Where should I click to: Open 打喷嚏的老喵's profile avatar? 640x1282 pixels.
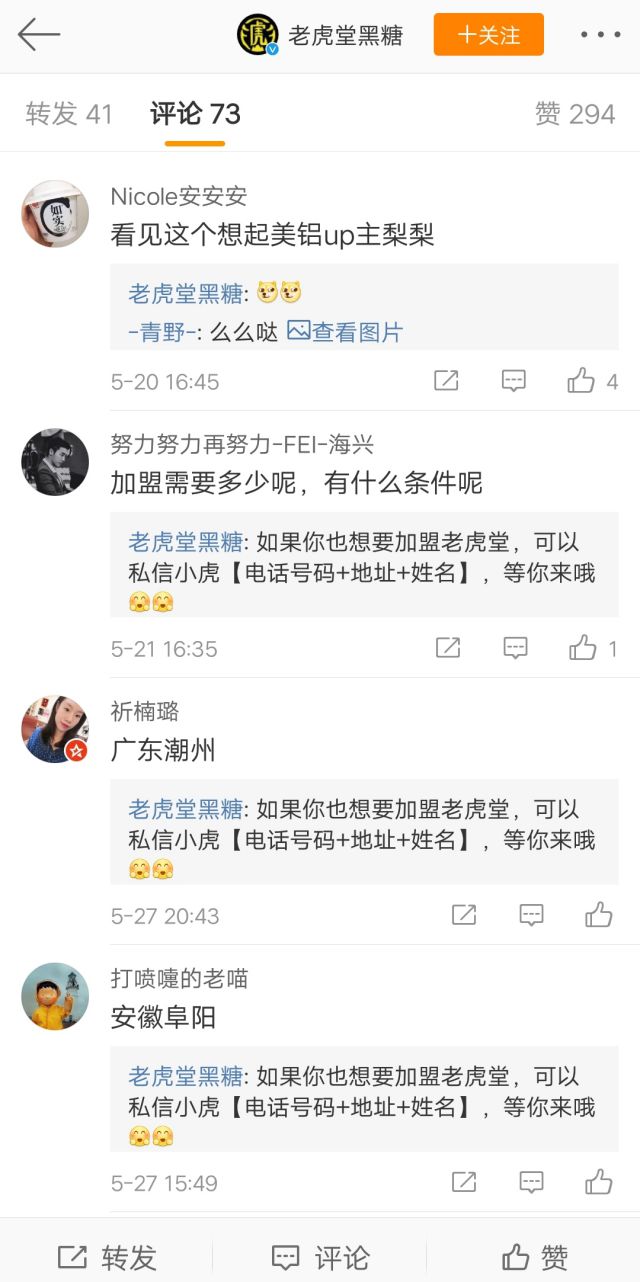[x=55, y=997]
